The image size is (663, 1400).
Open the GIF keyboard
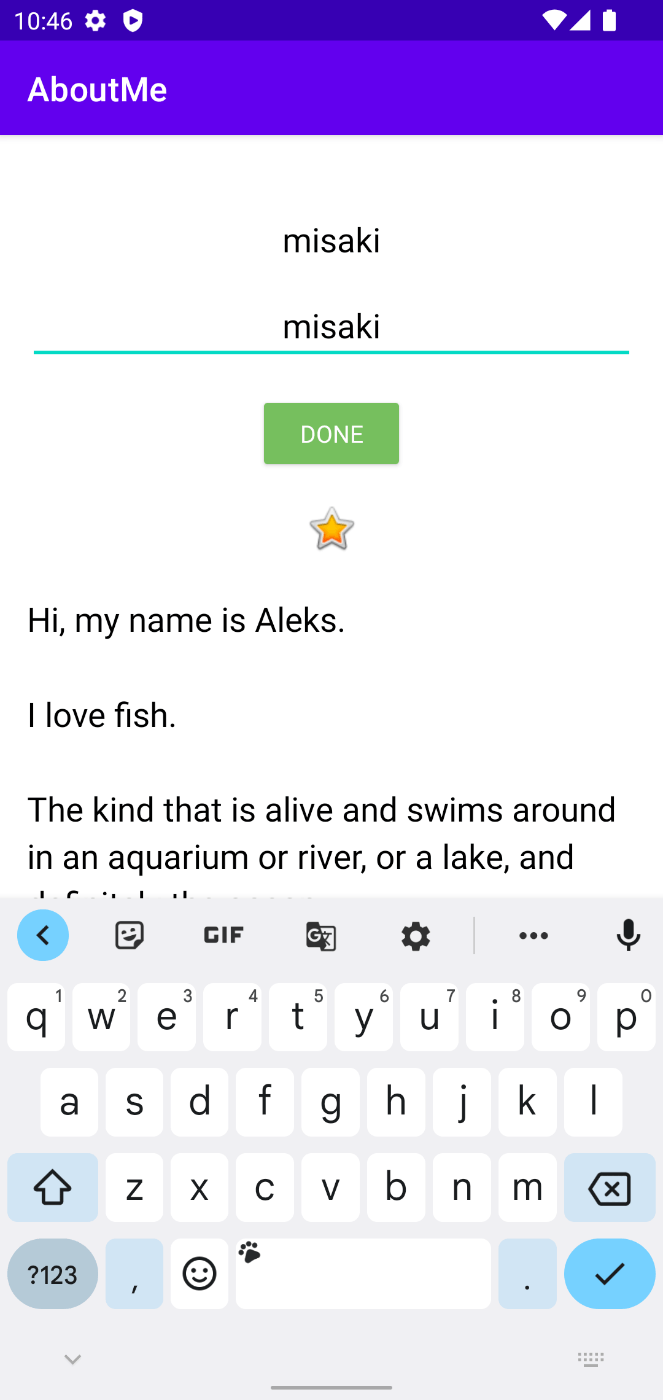pos(223,935)
